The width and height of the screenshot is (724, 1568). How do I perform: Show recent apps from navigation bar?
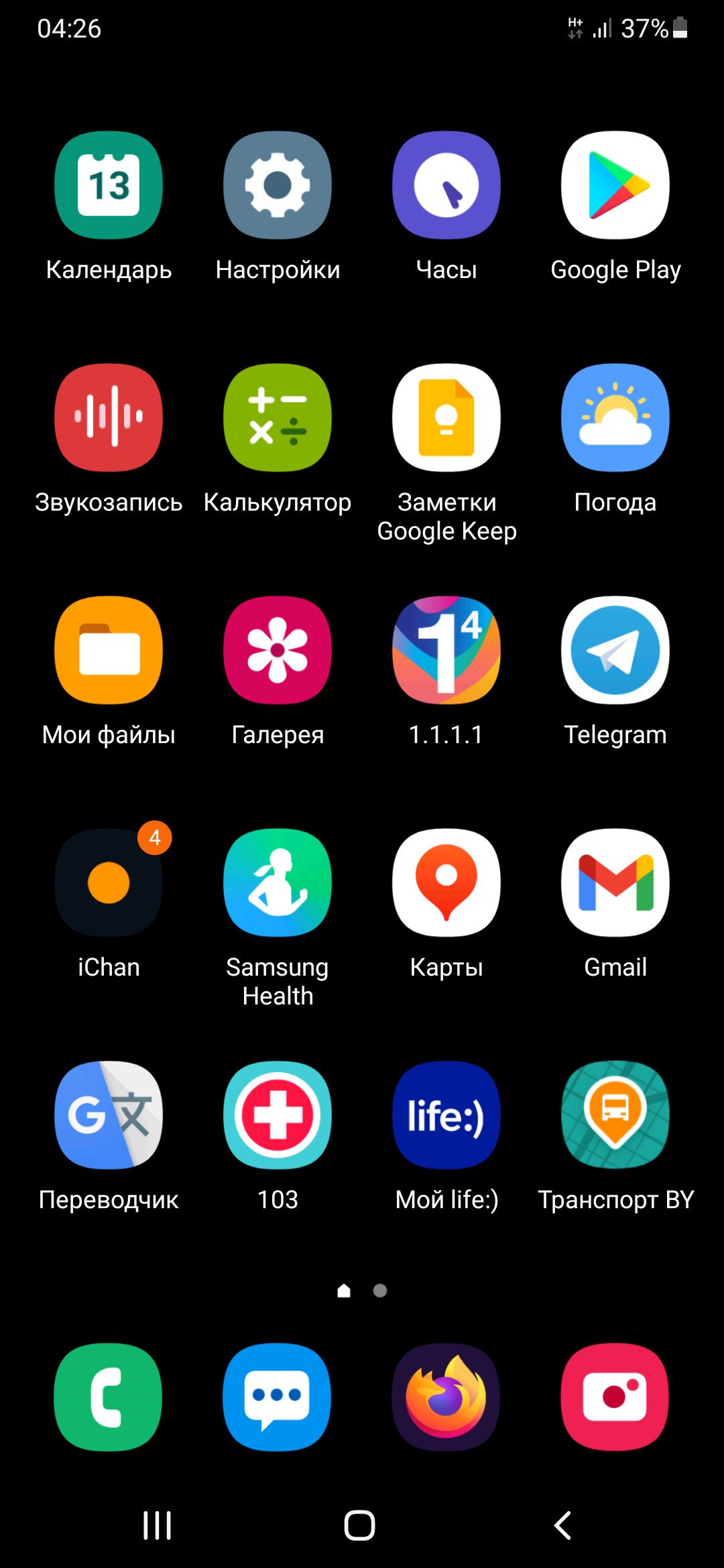click(158, 1526)
